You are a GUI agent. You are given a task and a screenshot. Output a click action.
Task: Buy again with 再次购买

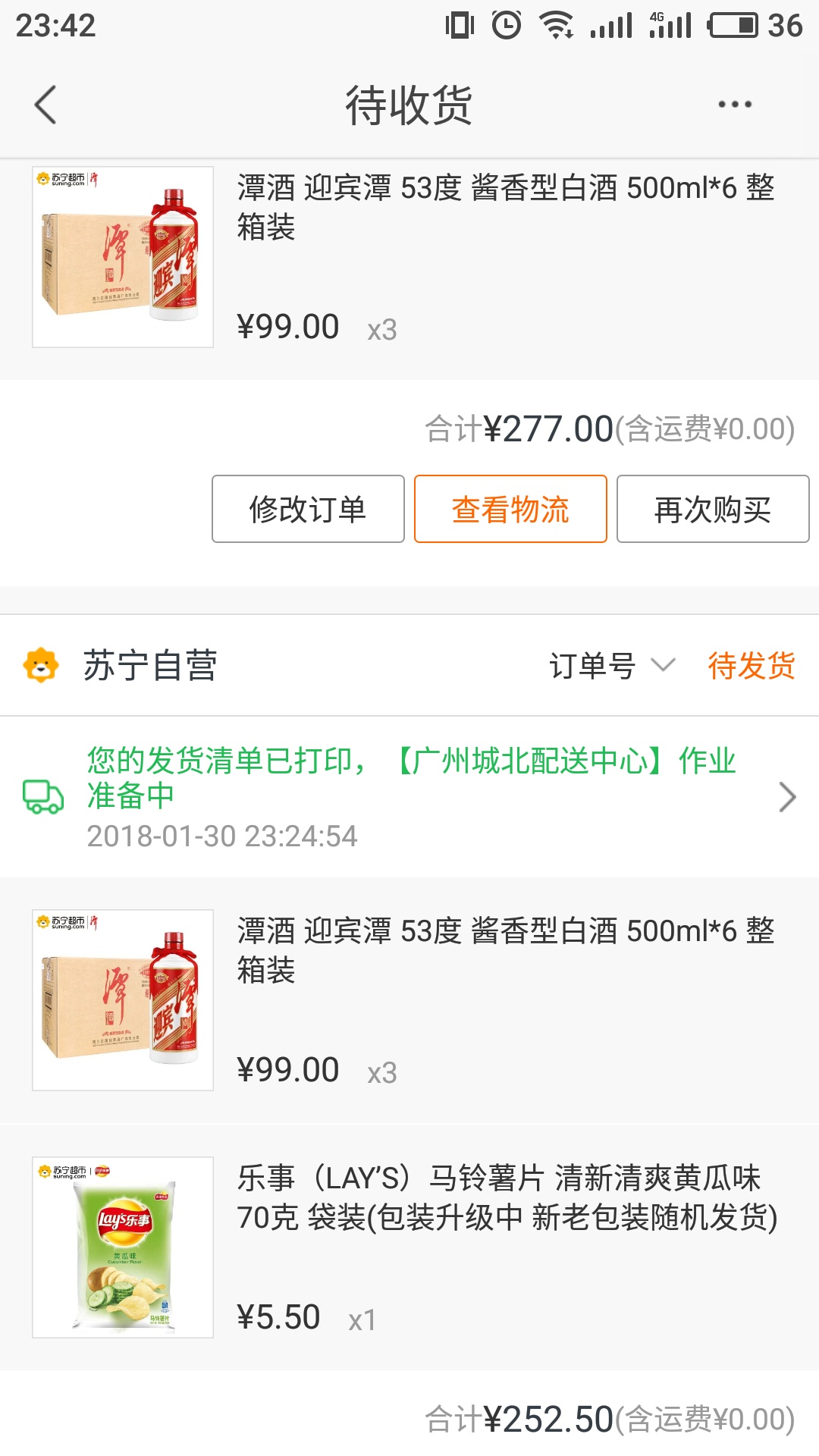point(713,509)
